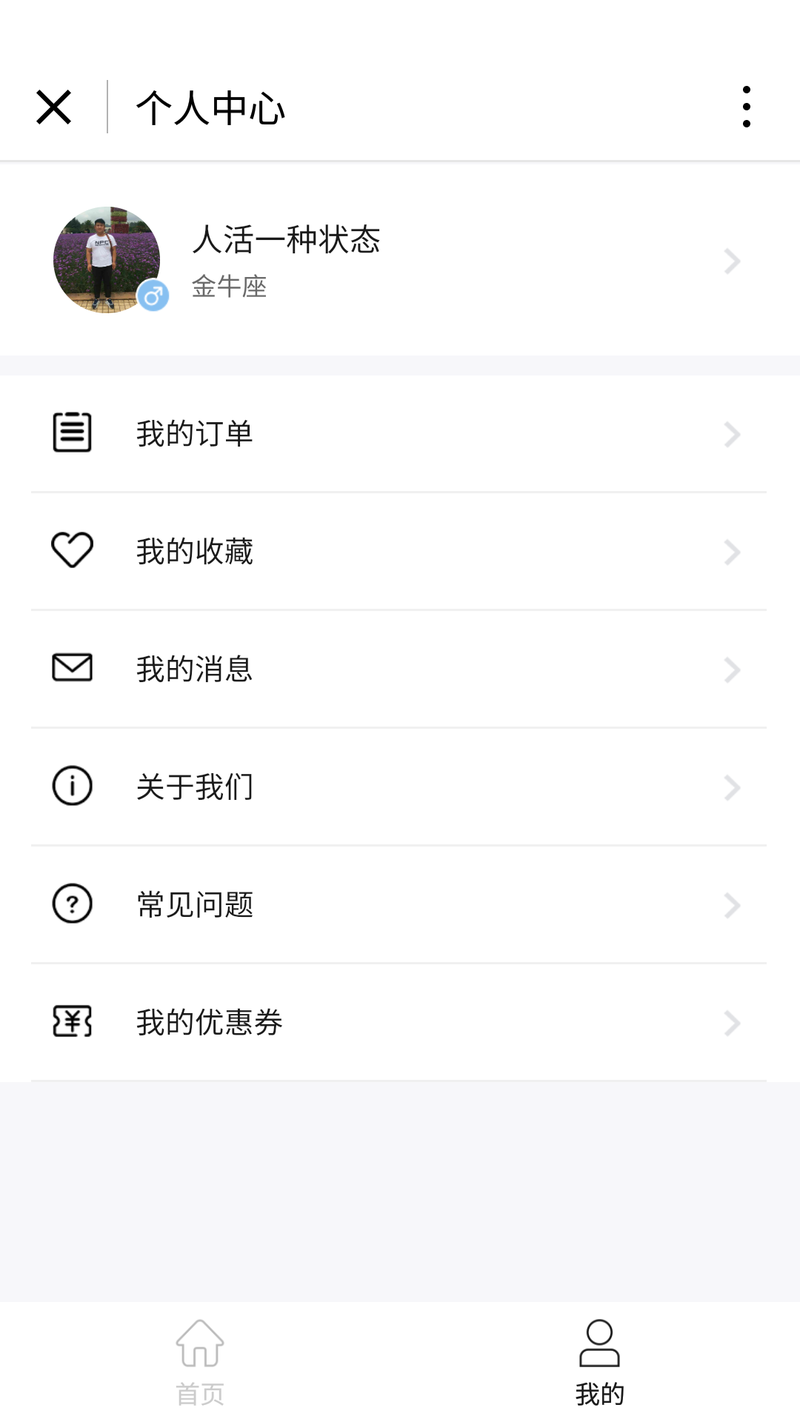
Task: Open 关于我们
Action: click(400, 787)
